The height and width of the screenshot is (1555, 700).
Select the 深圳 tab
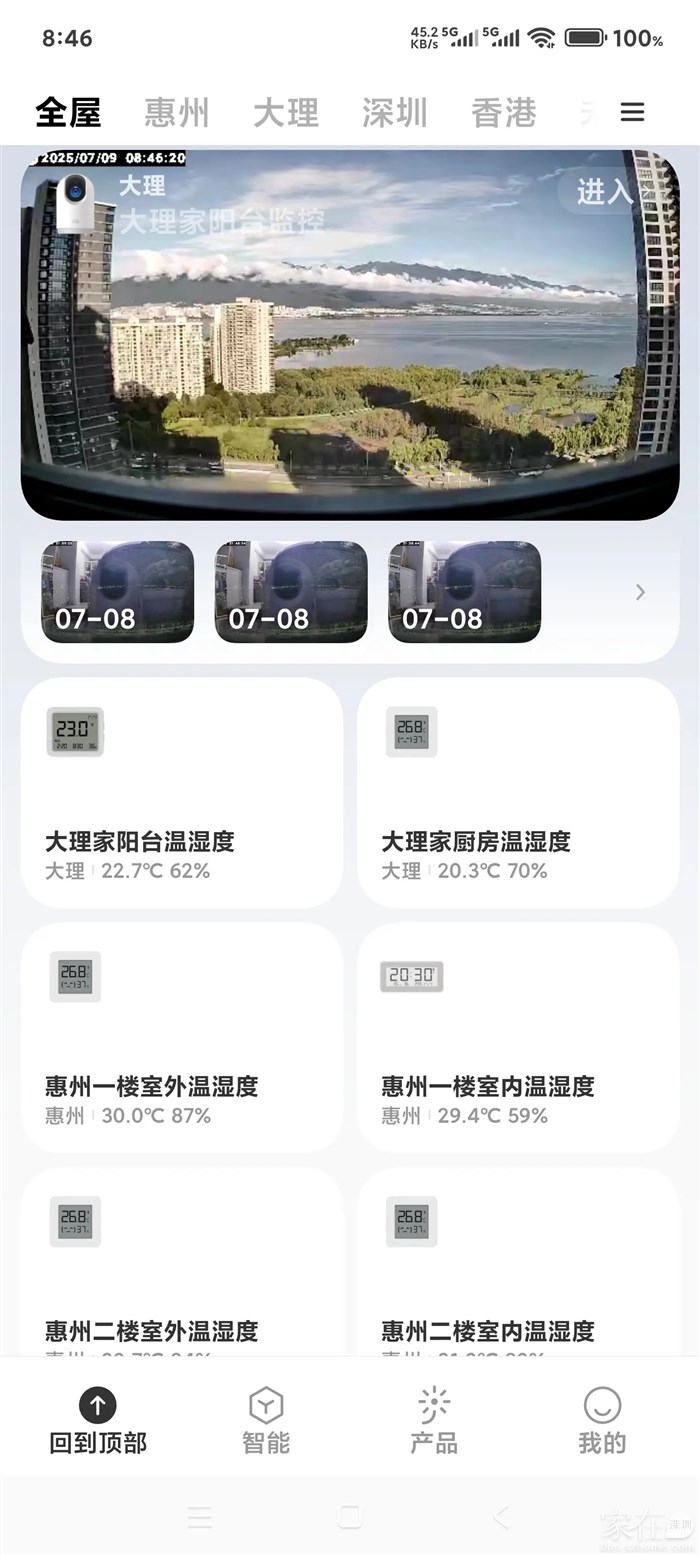coord(394,112)
